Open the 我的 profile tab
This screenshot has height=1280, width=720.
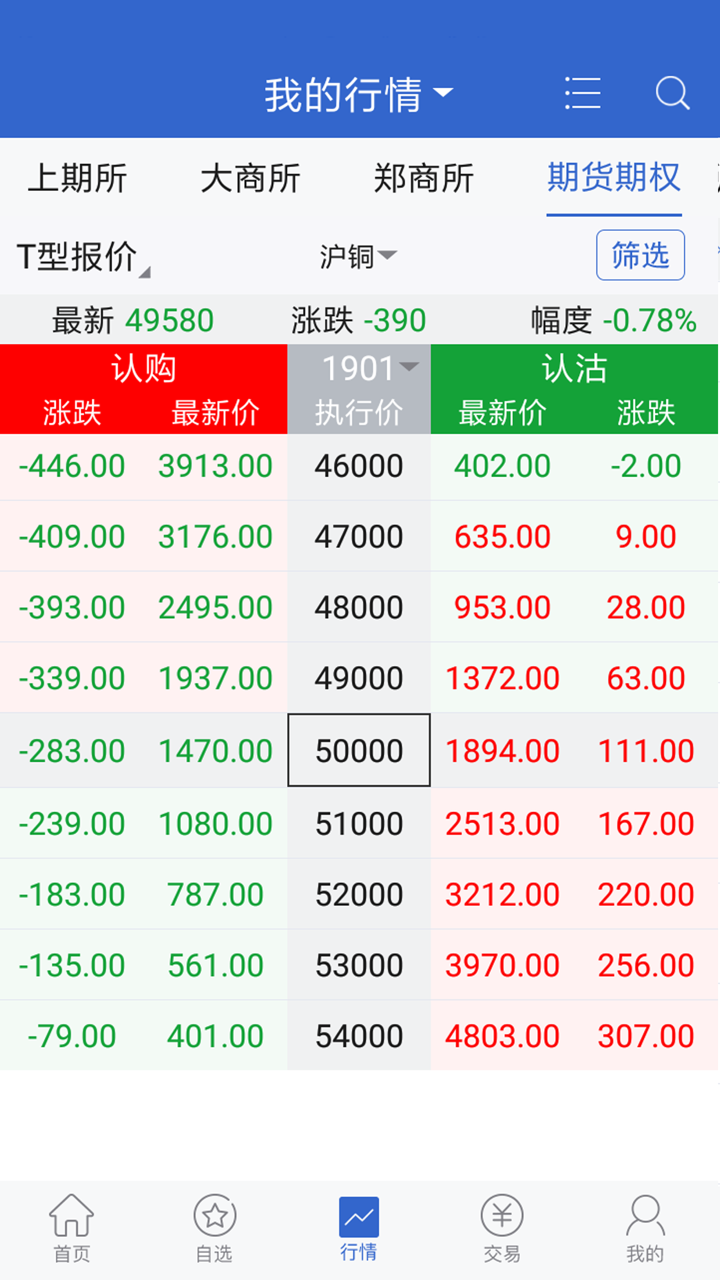click(645, 1229)
